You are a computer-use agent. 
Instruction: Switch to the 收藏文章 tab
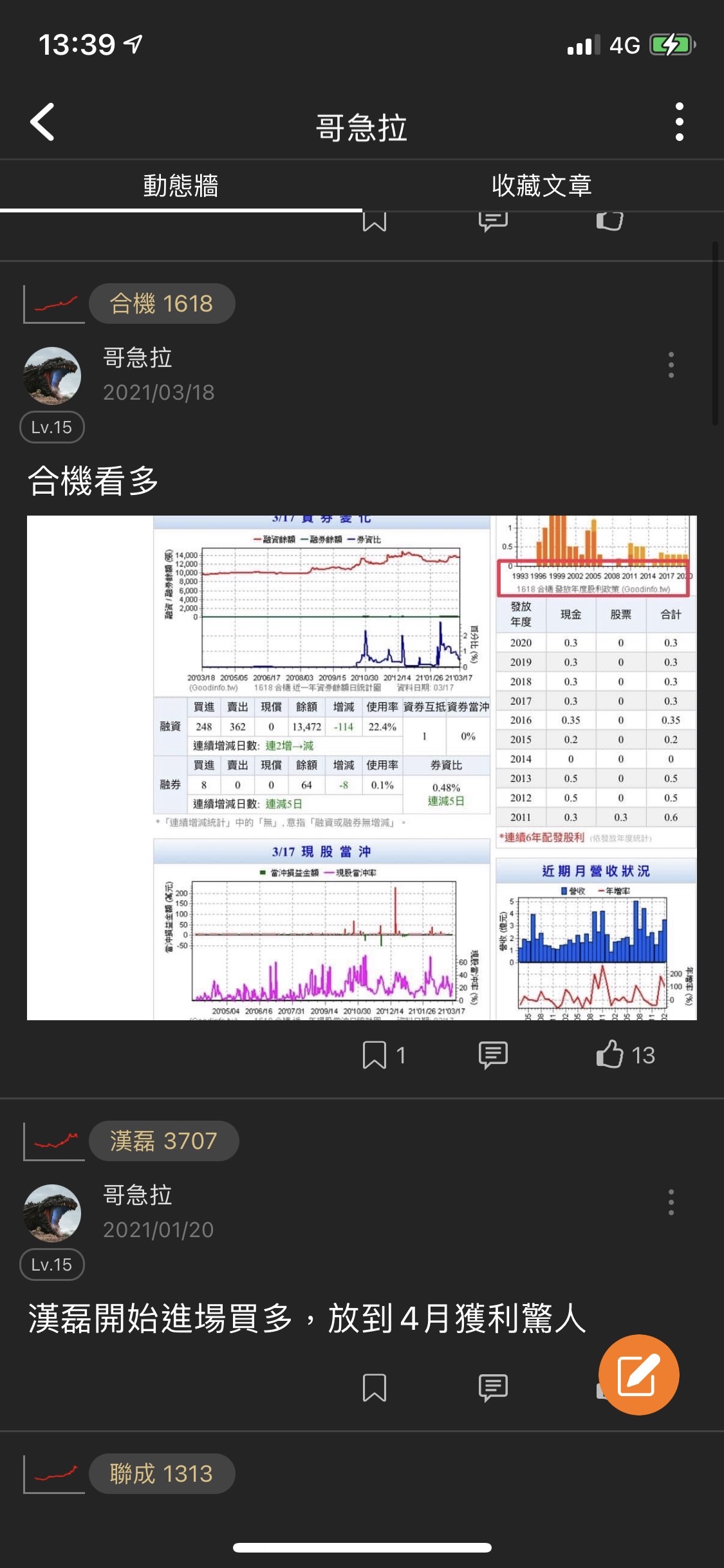541,186
